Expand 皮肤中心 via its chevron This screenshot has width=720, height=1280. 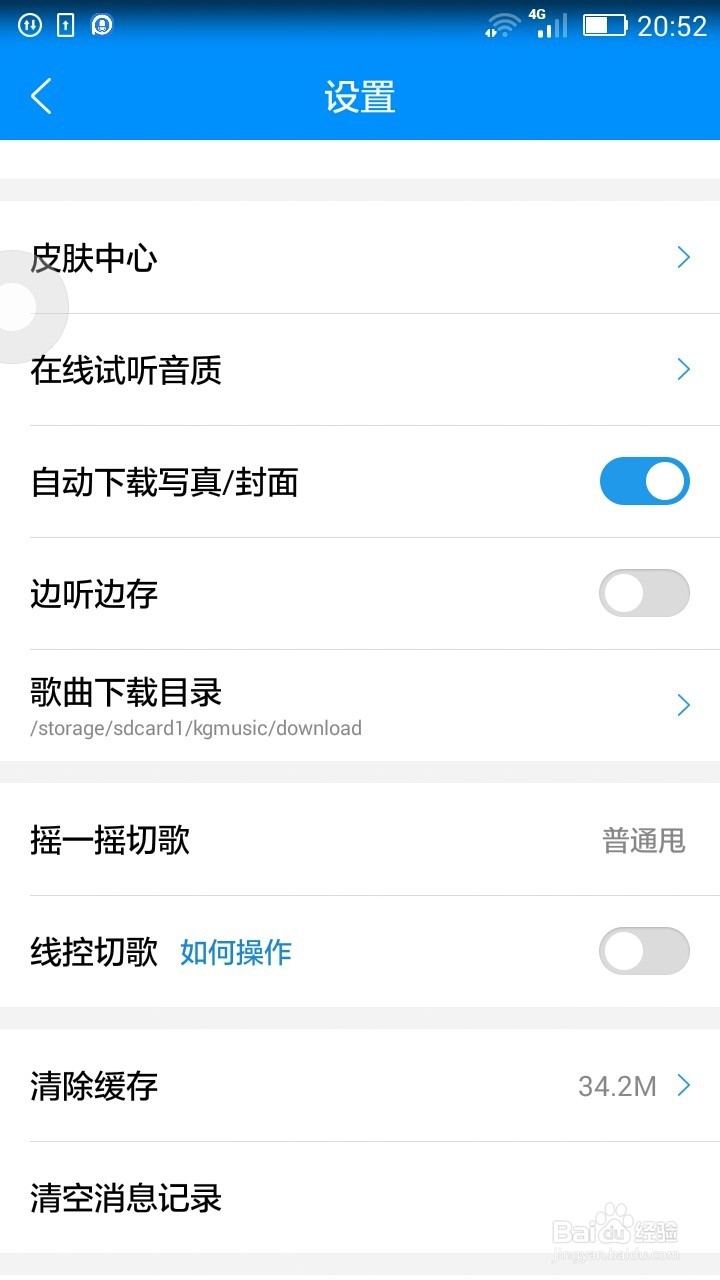point(684,257)
